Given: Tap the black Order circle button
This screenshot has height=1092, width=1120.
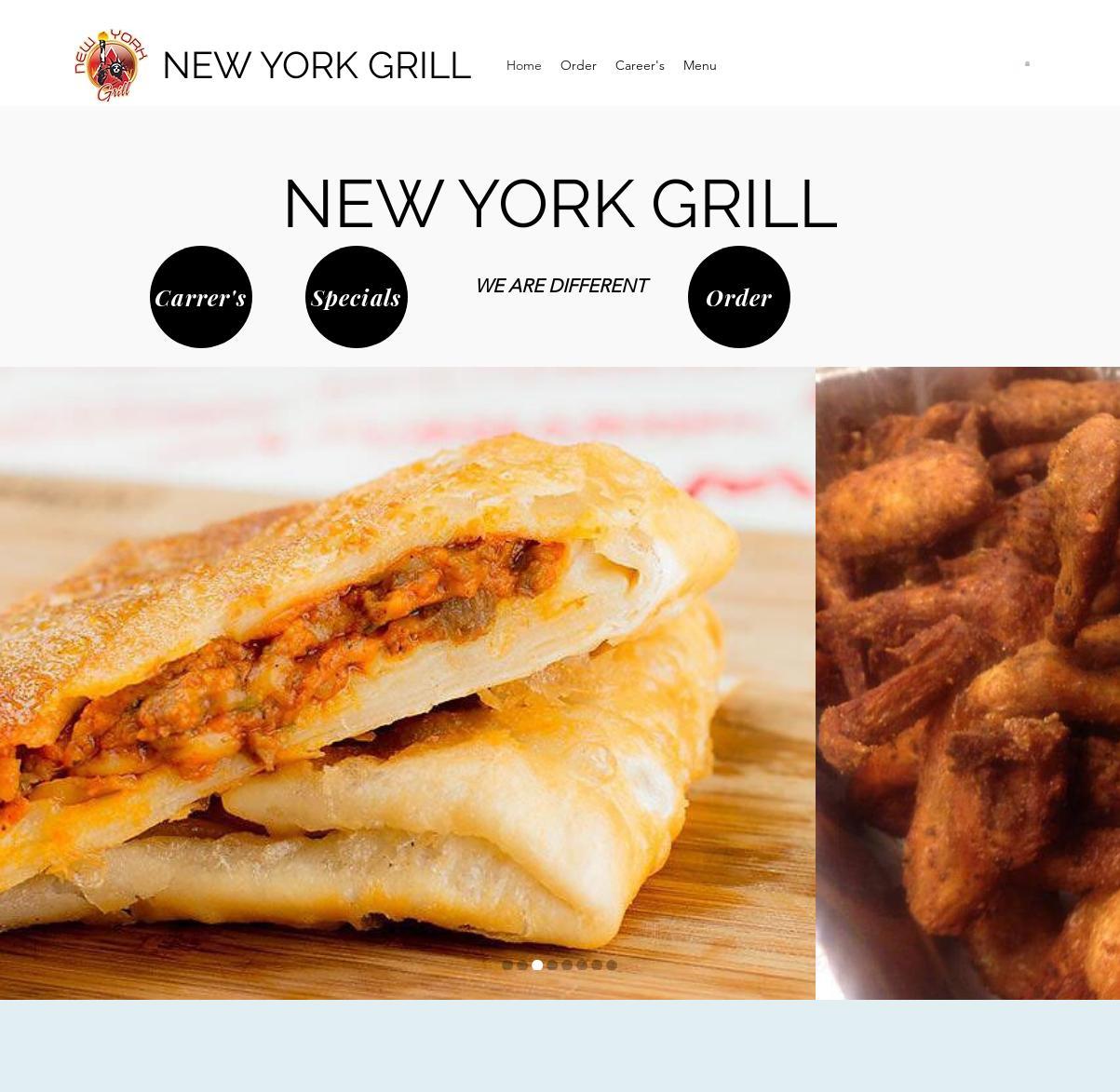Looking at the screenshot, I should click(x=739, y=297).
